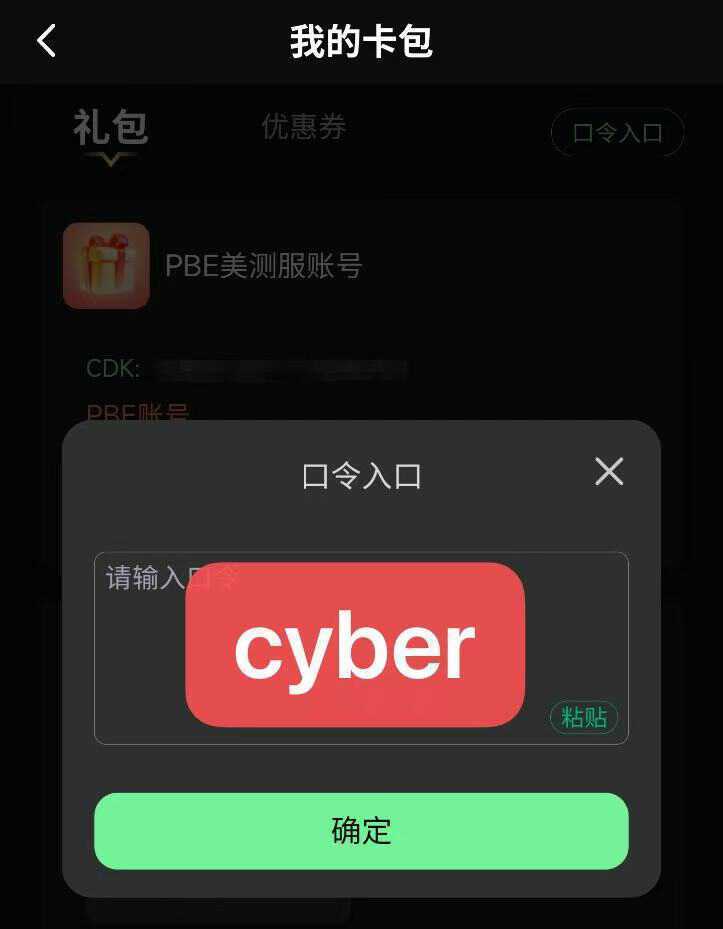Click the gift package thumbnail image
Screen dimensions: 723x929
(106, 265)
